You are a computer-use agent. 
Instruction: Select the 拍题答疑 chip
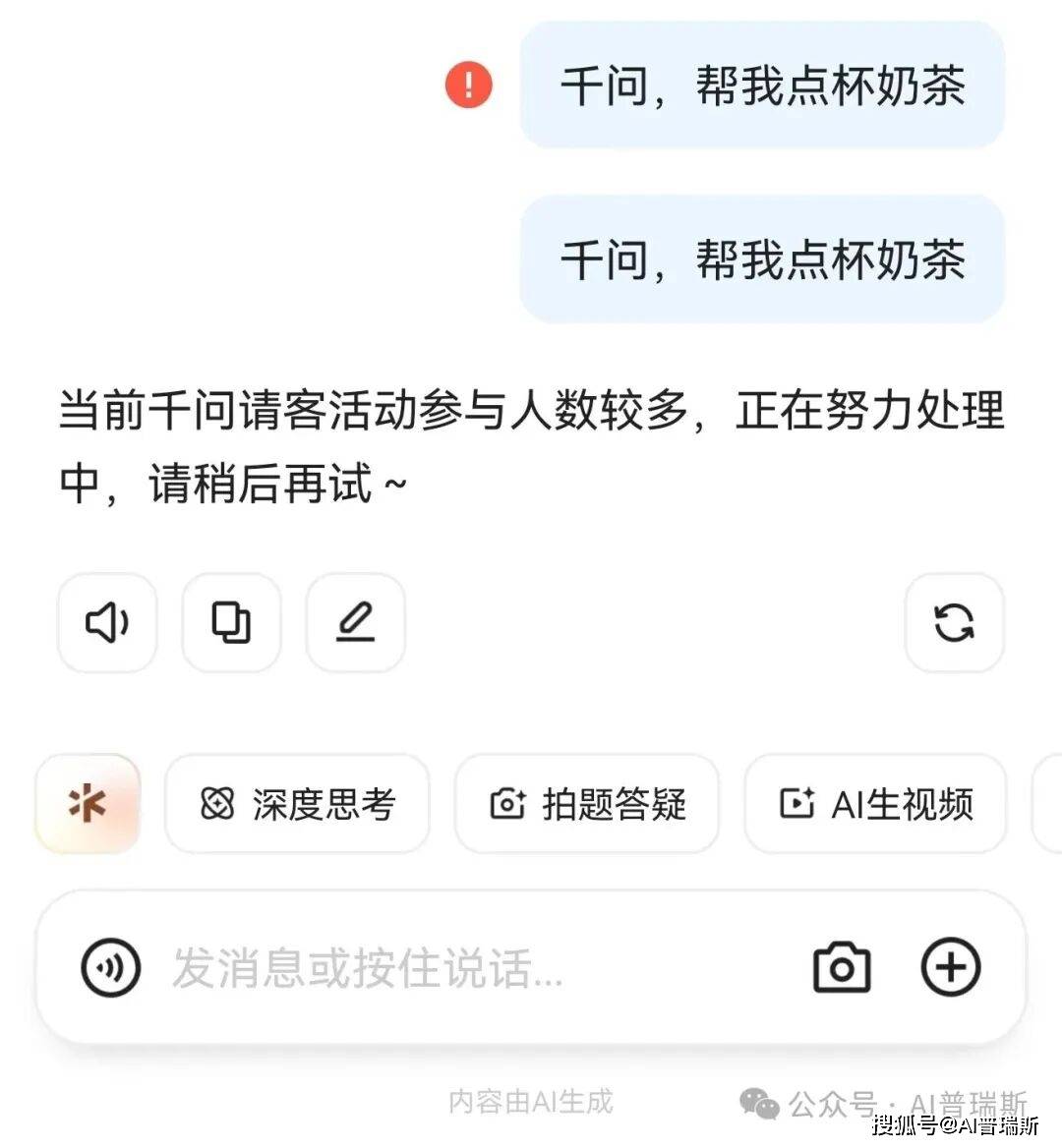pos(587,804)
